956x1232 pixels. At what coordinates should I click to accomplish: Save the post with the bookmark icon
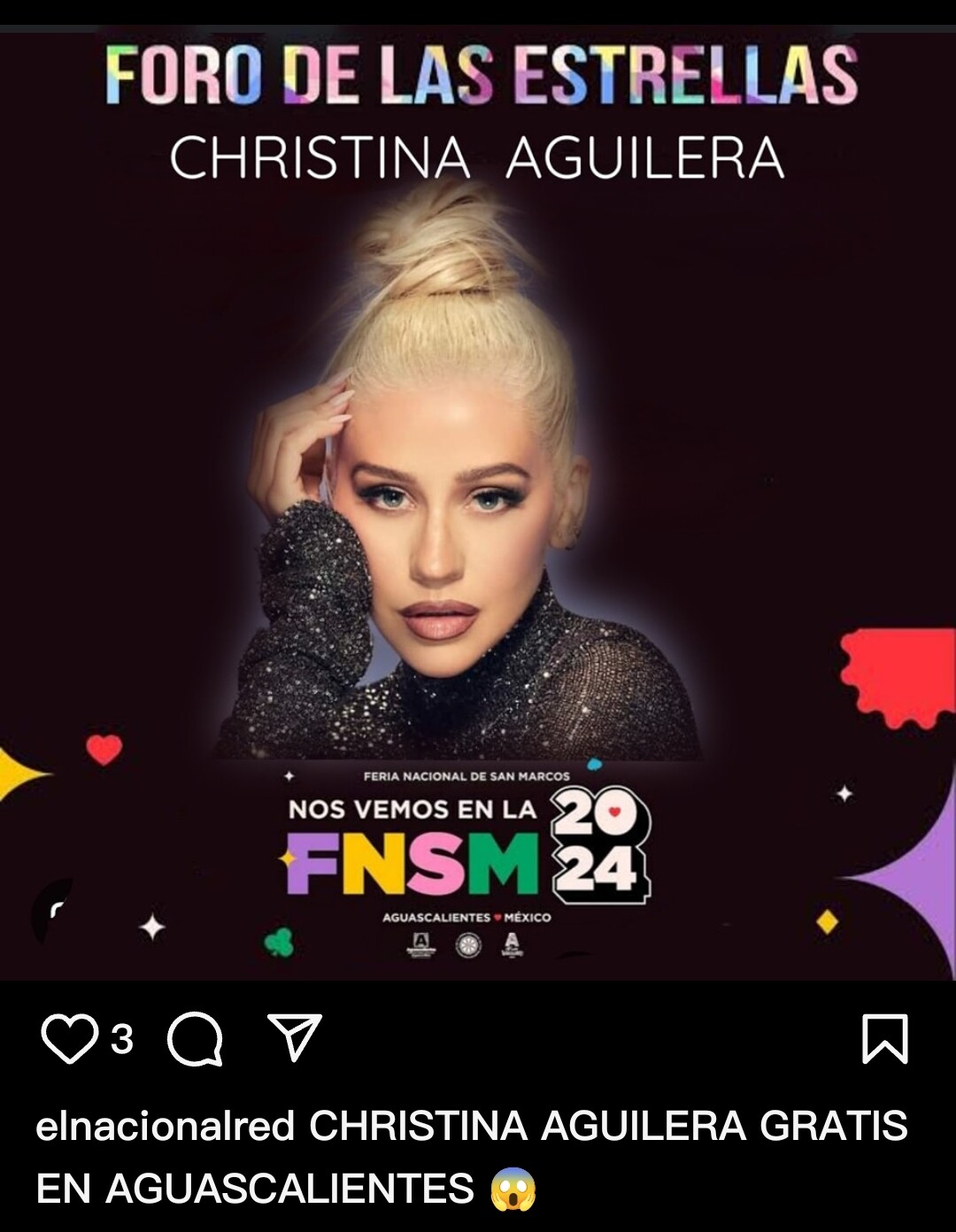click(x=884, y=1039)
